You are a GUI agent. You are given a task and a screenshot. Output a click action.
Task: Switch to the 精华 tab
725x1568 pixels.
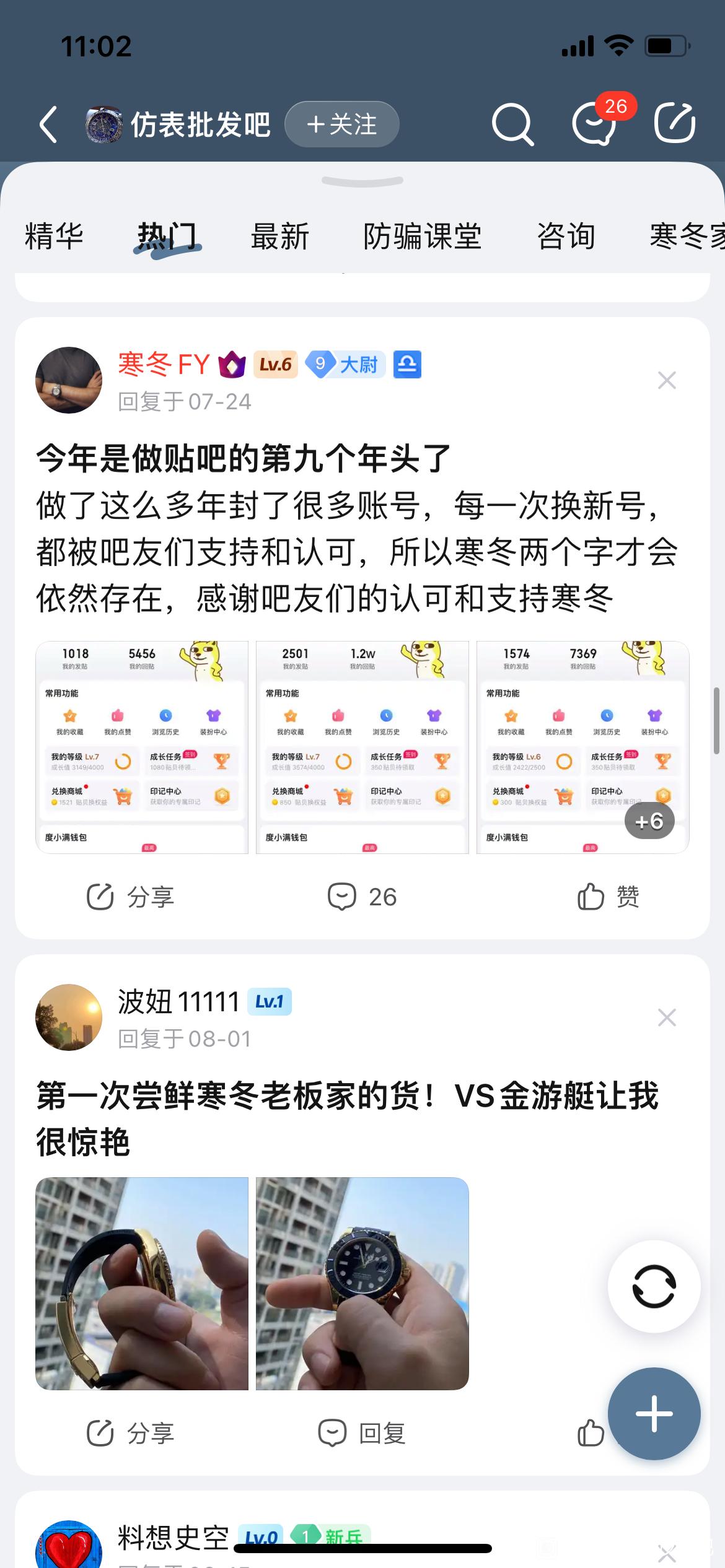(x=54, y=237)
